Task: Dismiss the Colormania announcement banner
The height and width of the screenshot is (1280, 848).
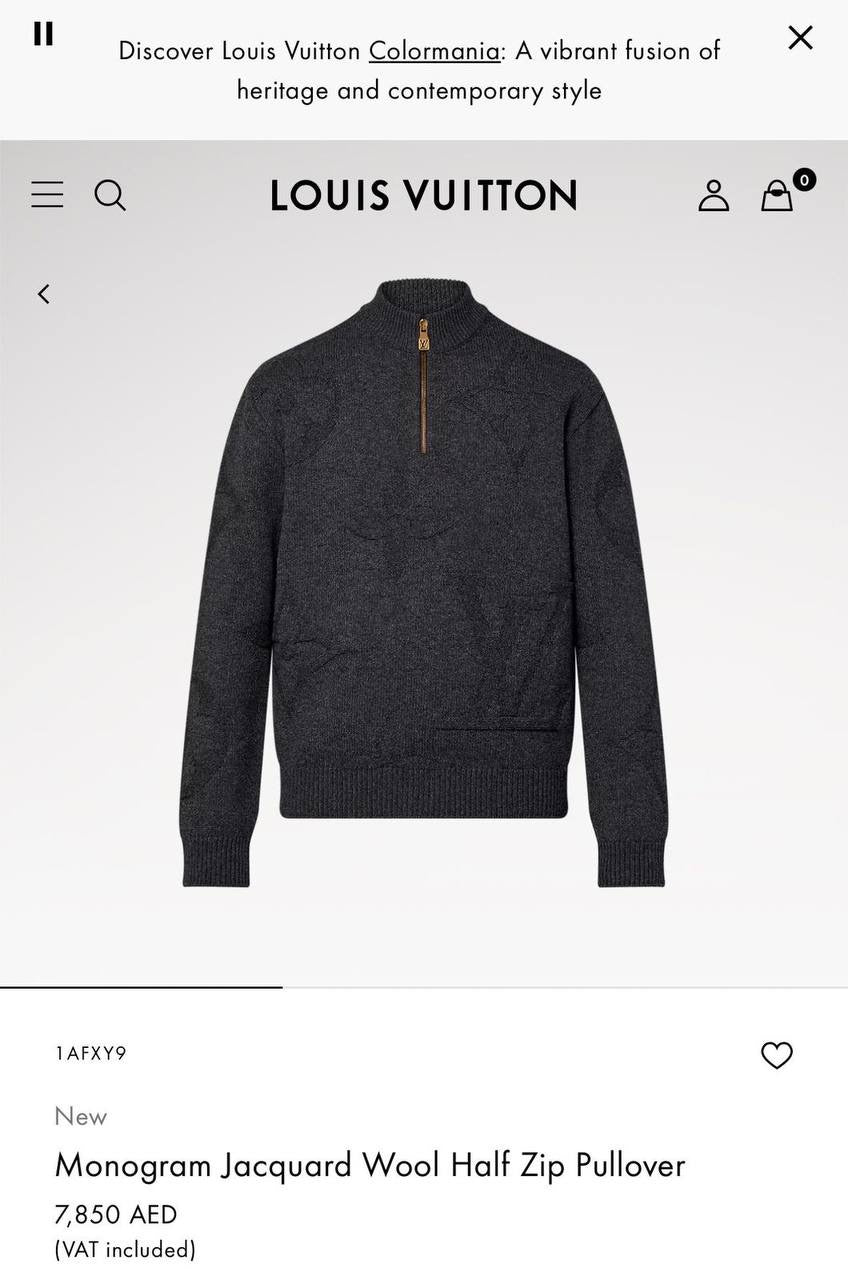Action: [800, 38]
